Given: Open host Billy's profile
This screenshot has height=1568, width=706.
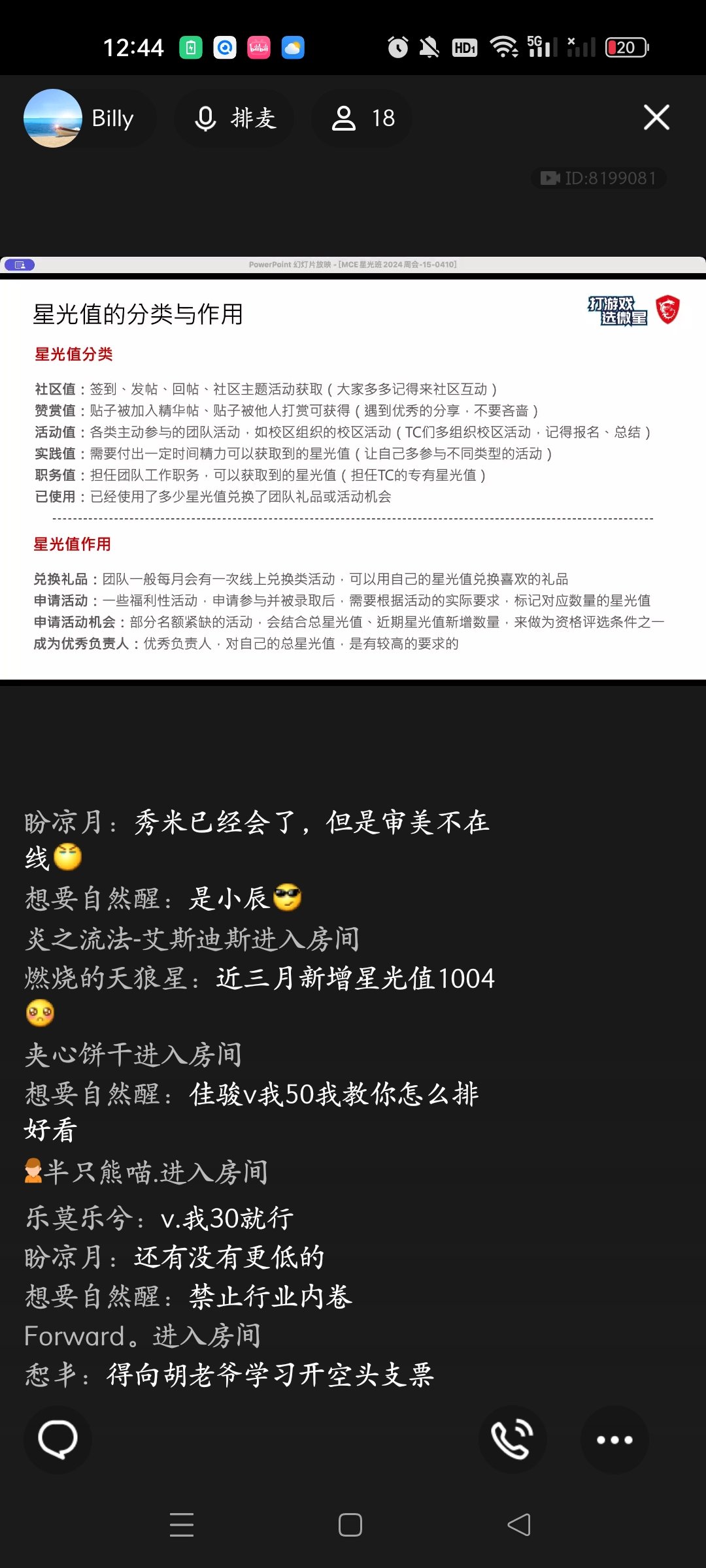Looking at the screenshot, I should coord(80,118).
